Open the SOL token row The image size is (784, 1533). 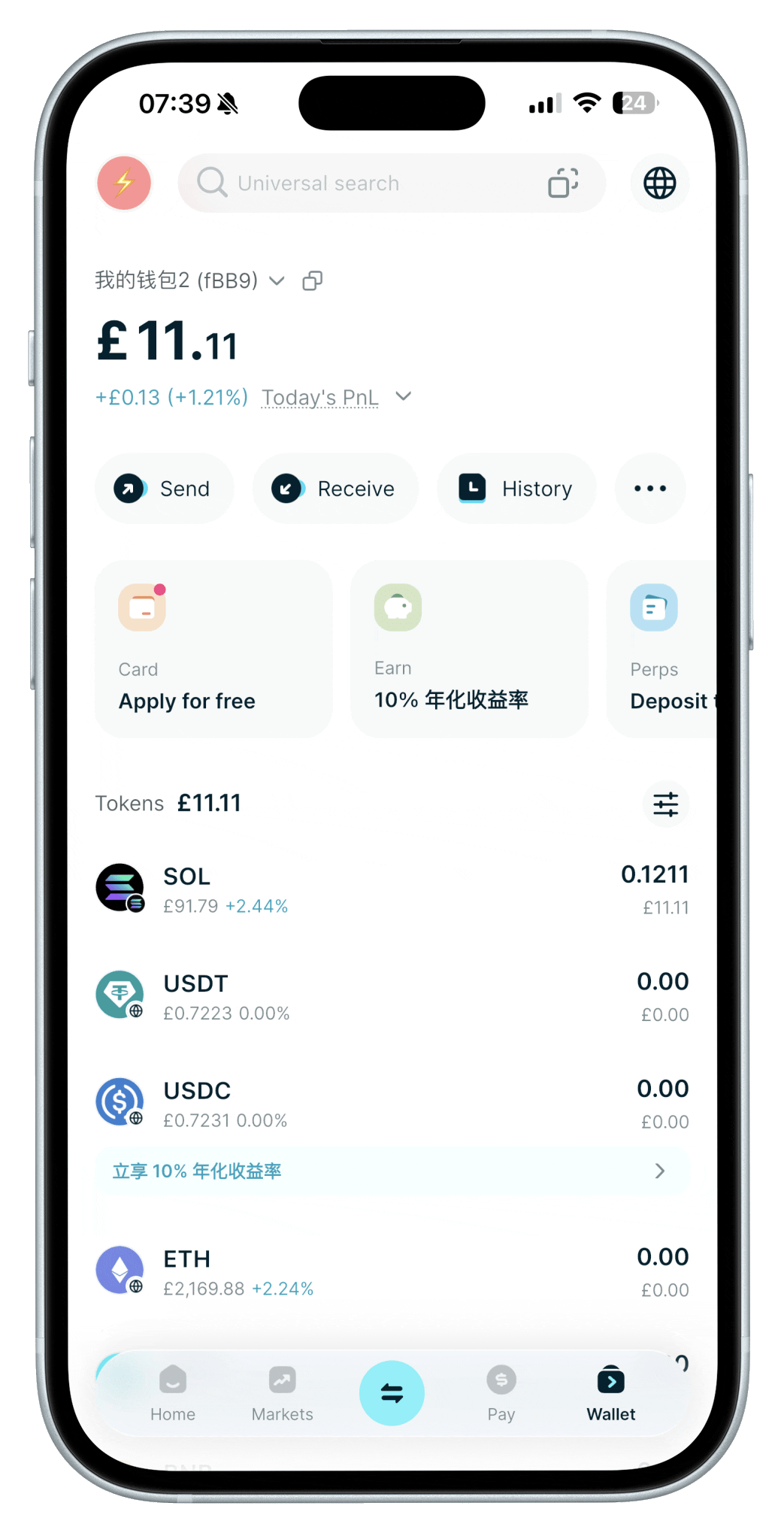click(x=392, y=889)
